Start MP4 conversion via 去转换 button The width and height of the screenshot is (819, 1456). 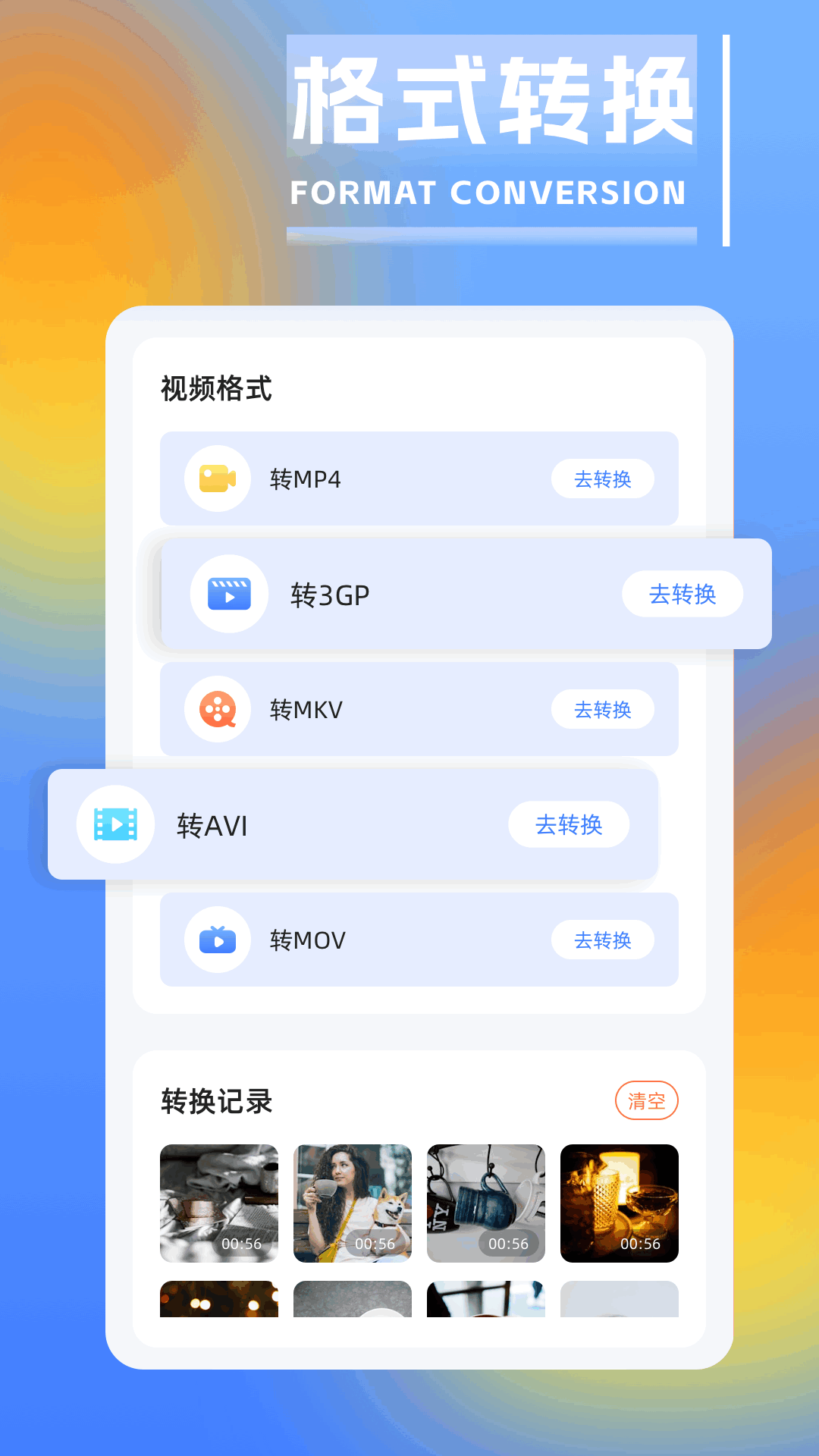(x=604, y=479)
